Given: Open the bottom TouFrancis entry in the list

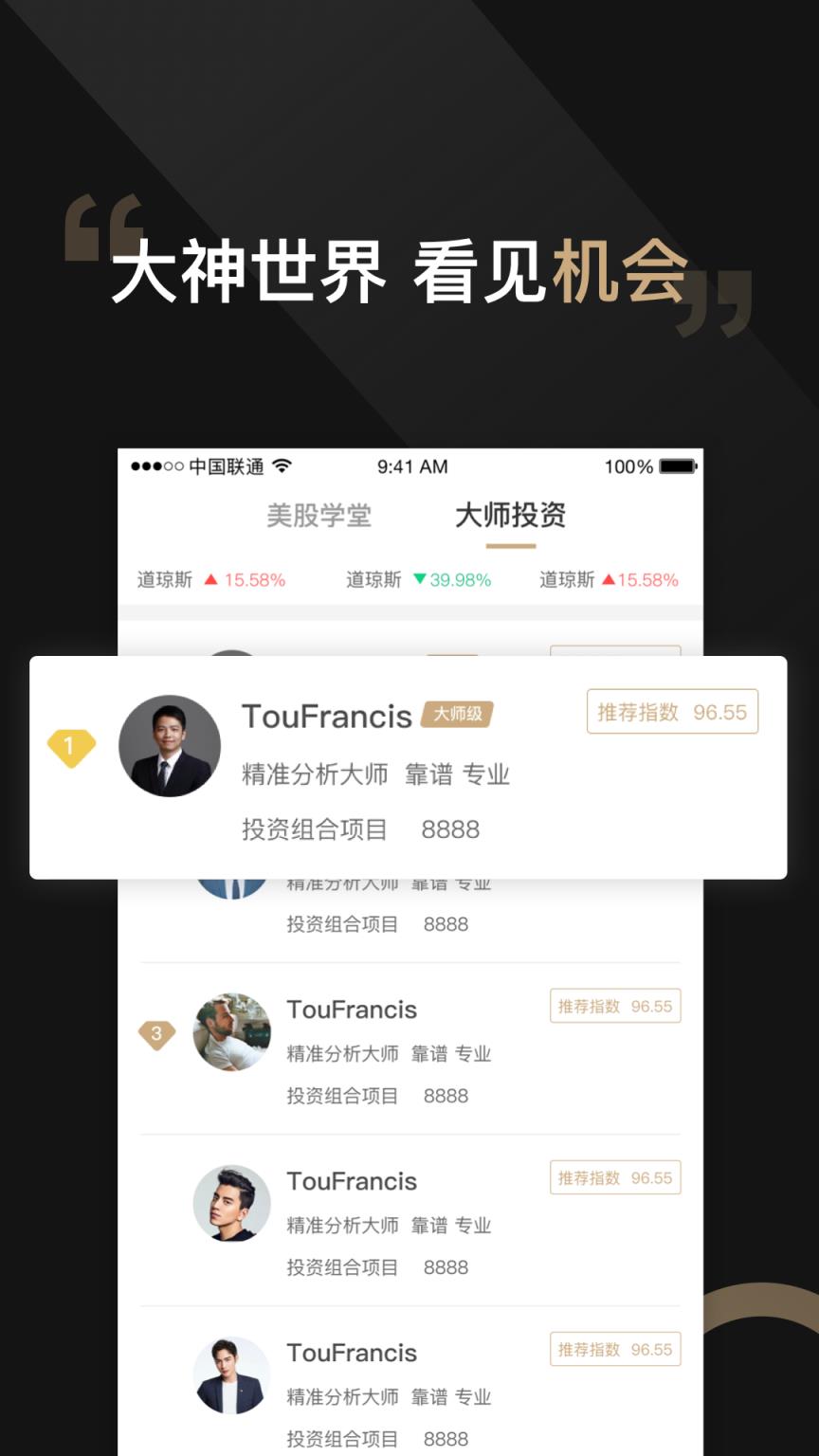Looking at the screenshot, I should [353, 1352].
